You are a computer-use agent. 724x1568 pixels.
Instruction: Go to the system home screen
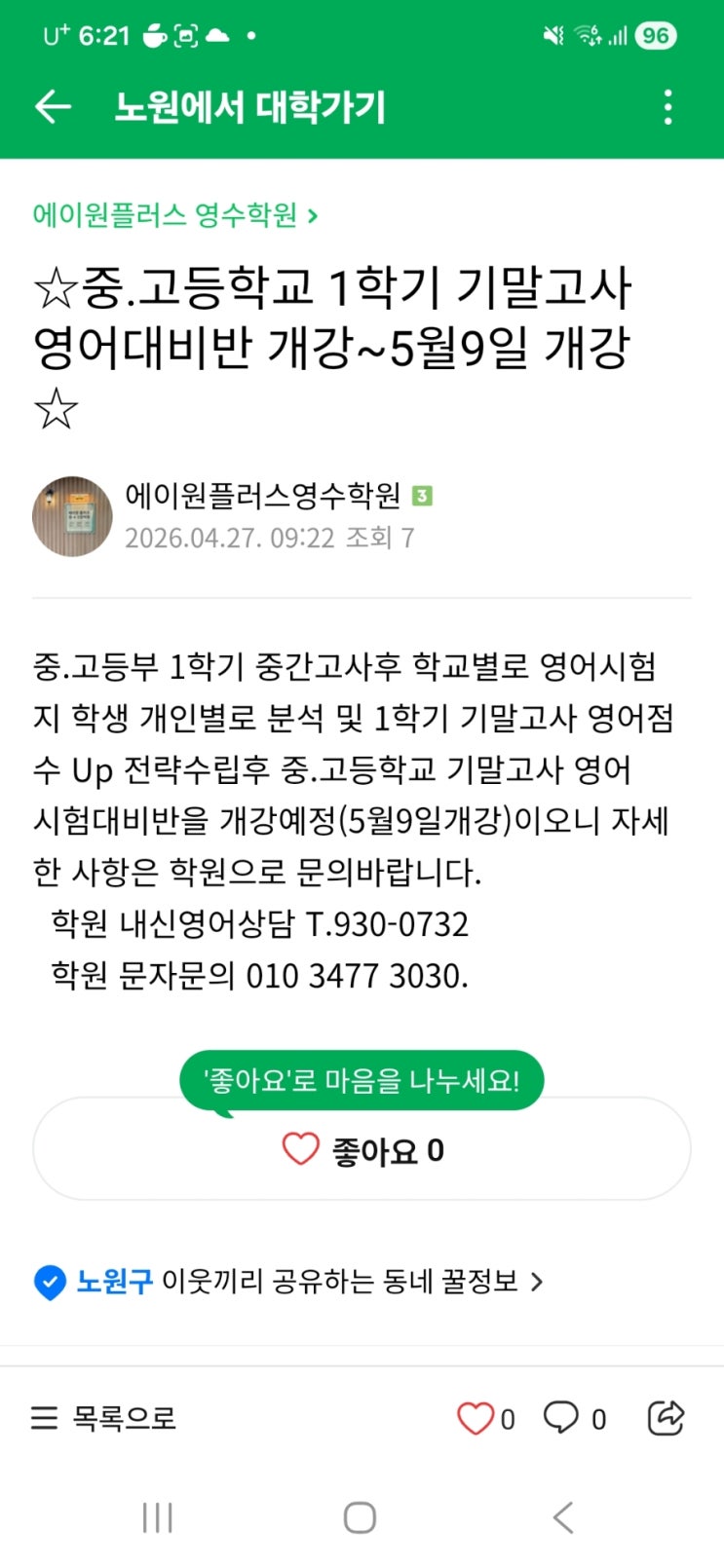[x=360, y=1517]
